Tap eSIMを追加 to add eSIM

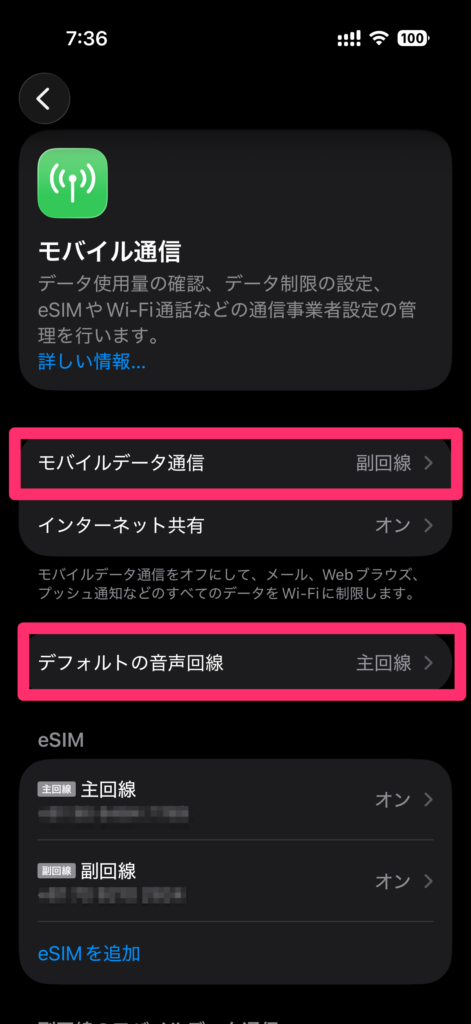pos(89,953)
